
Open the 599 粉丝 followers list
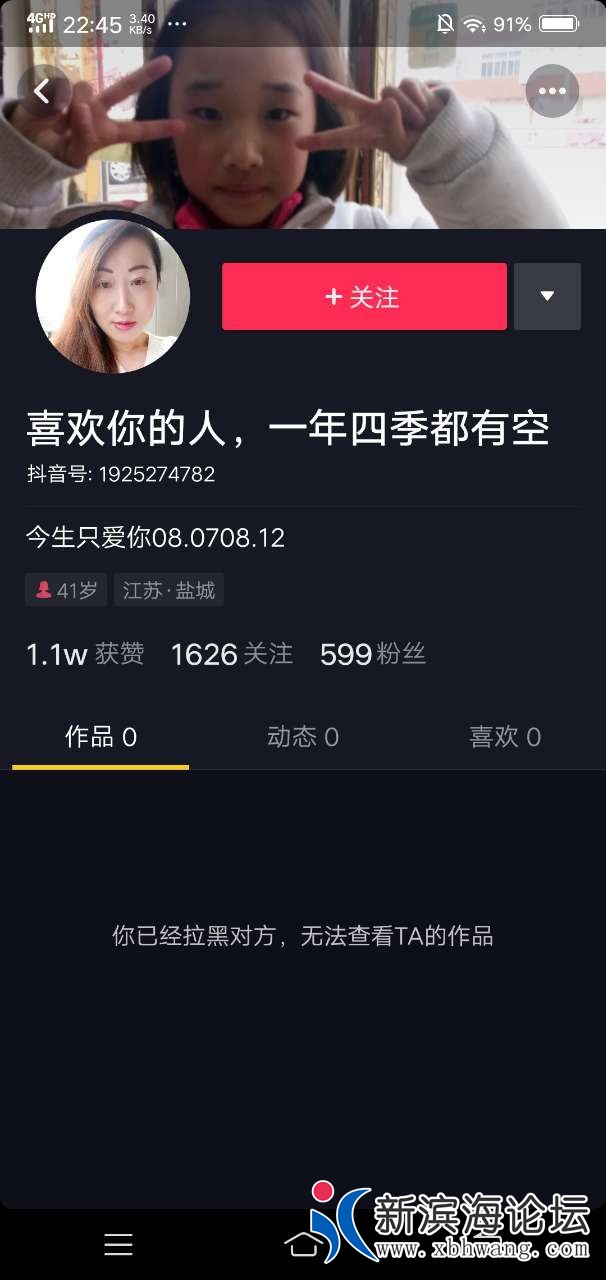pos(373,654)
